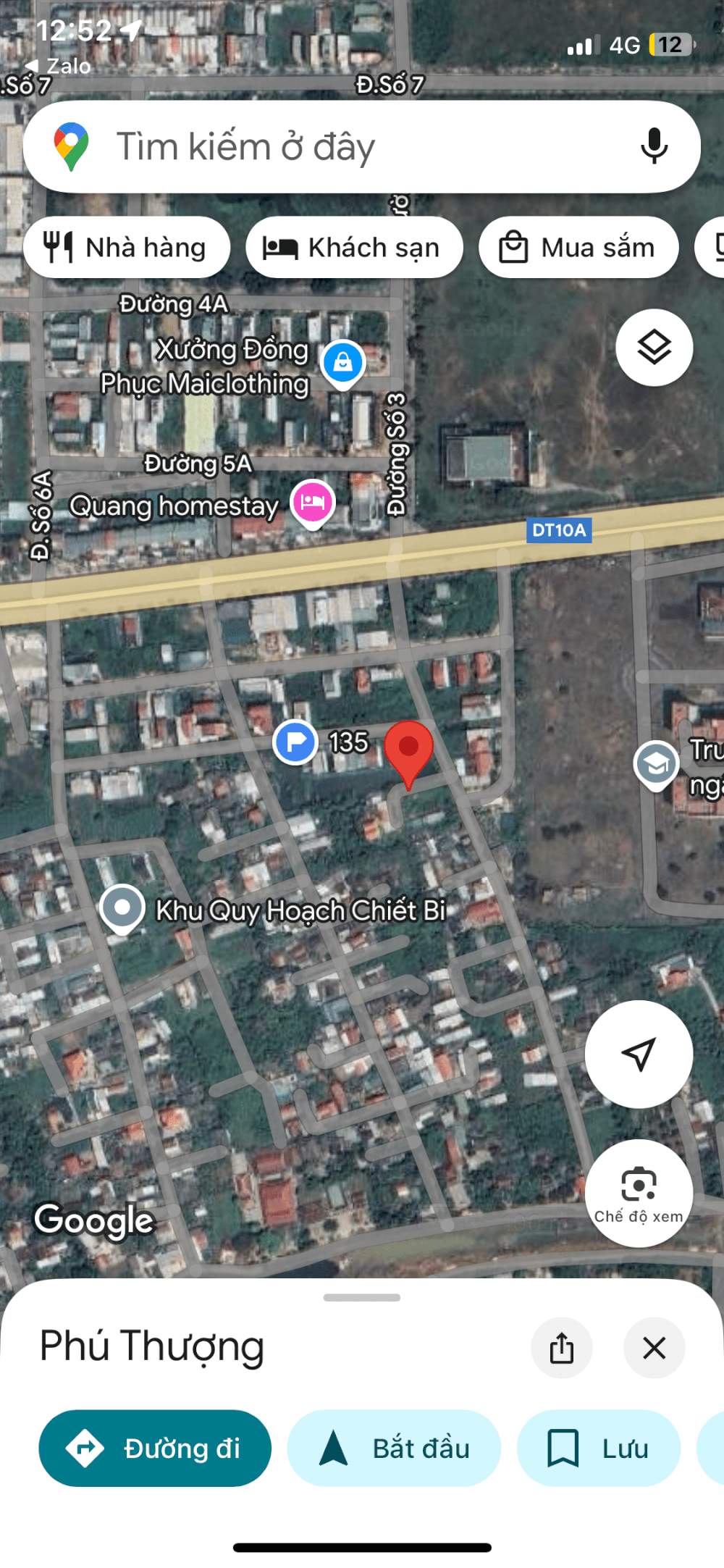Viewport: 724px width, 1568px height.
Task: Open Chế độ xem live view
Action: pos(639,1194)
